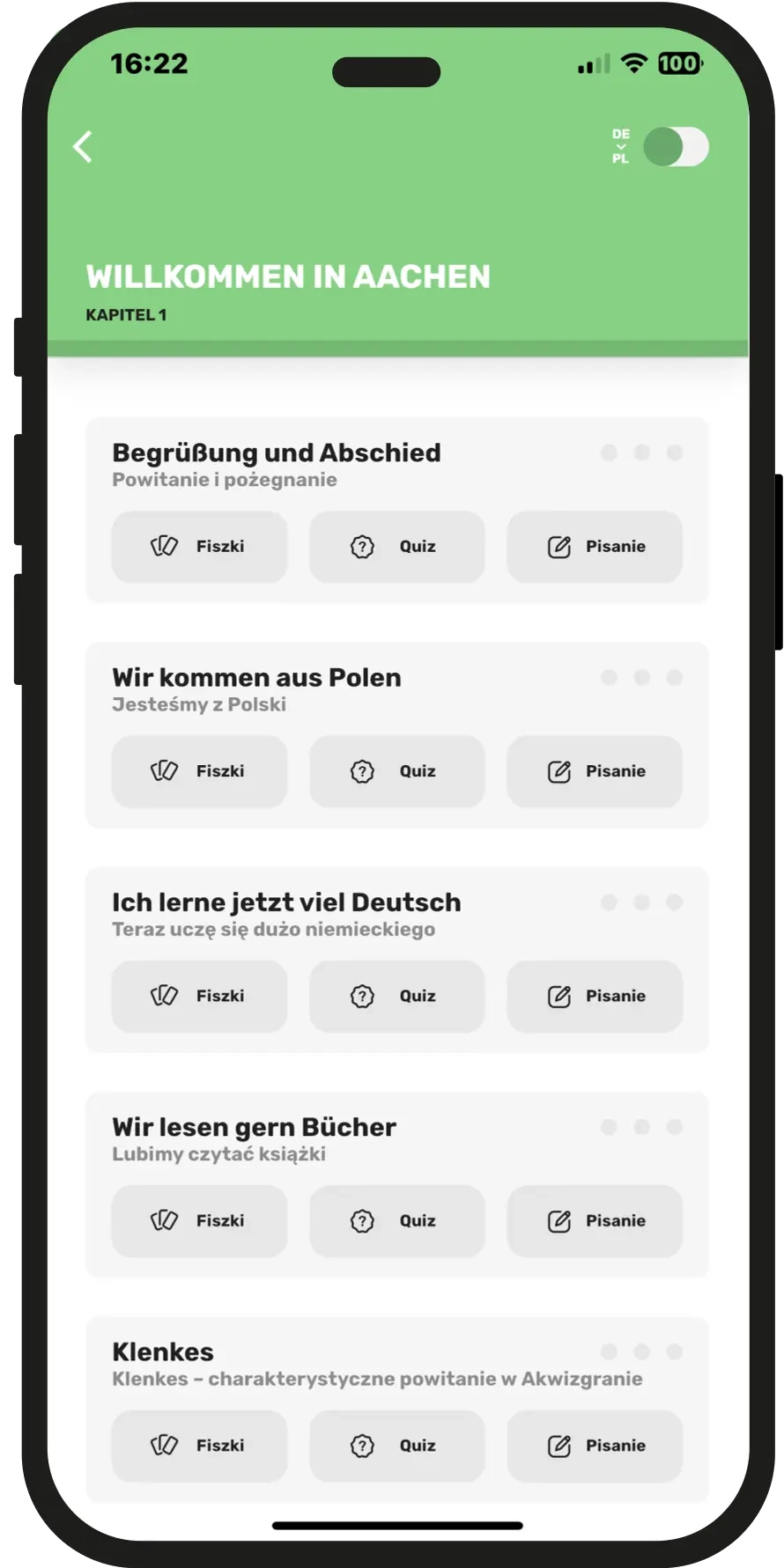Go back with the arrow icon
This screenshot has height=1568, width=784.
pos(83,147)
